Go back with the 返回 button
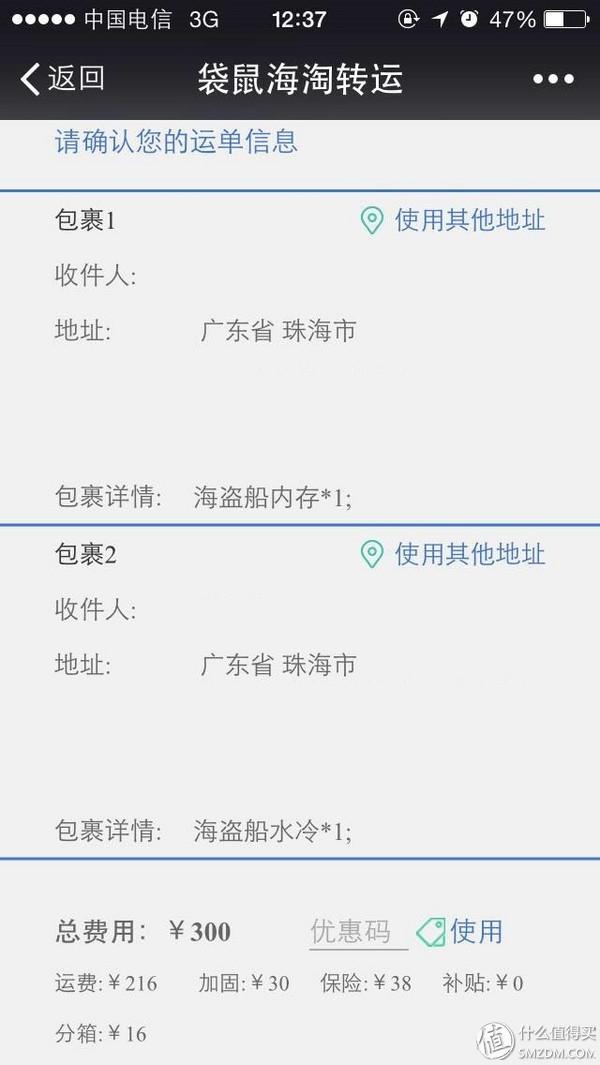 click(x=62, y=79)
